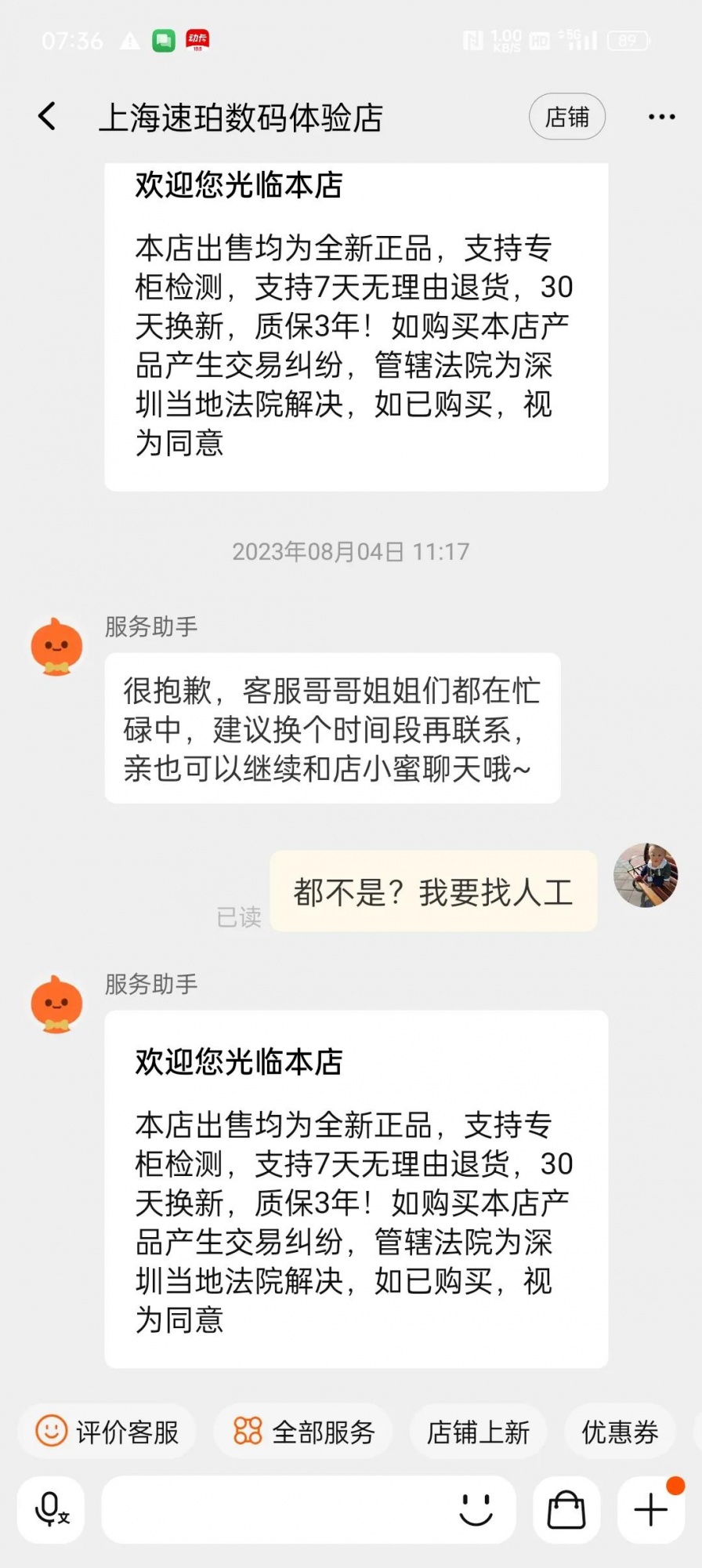Open the 优惠券 coupons chip
The image size is (702, 1568).
coord(619,1432)
